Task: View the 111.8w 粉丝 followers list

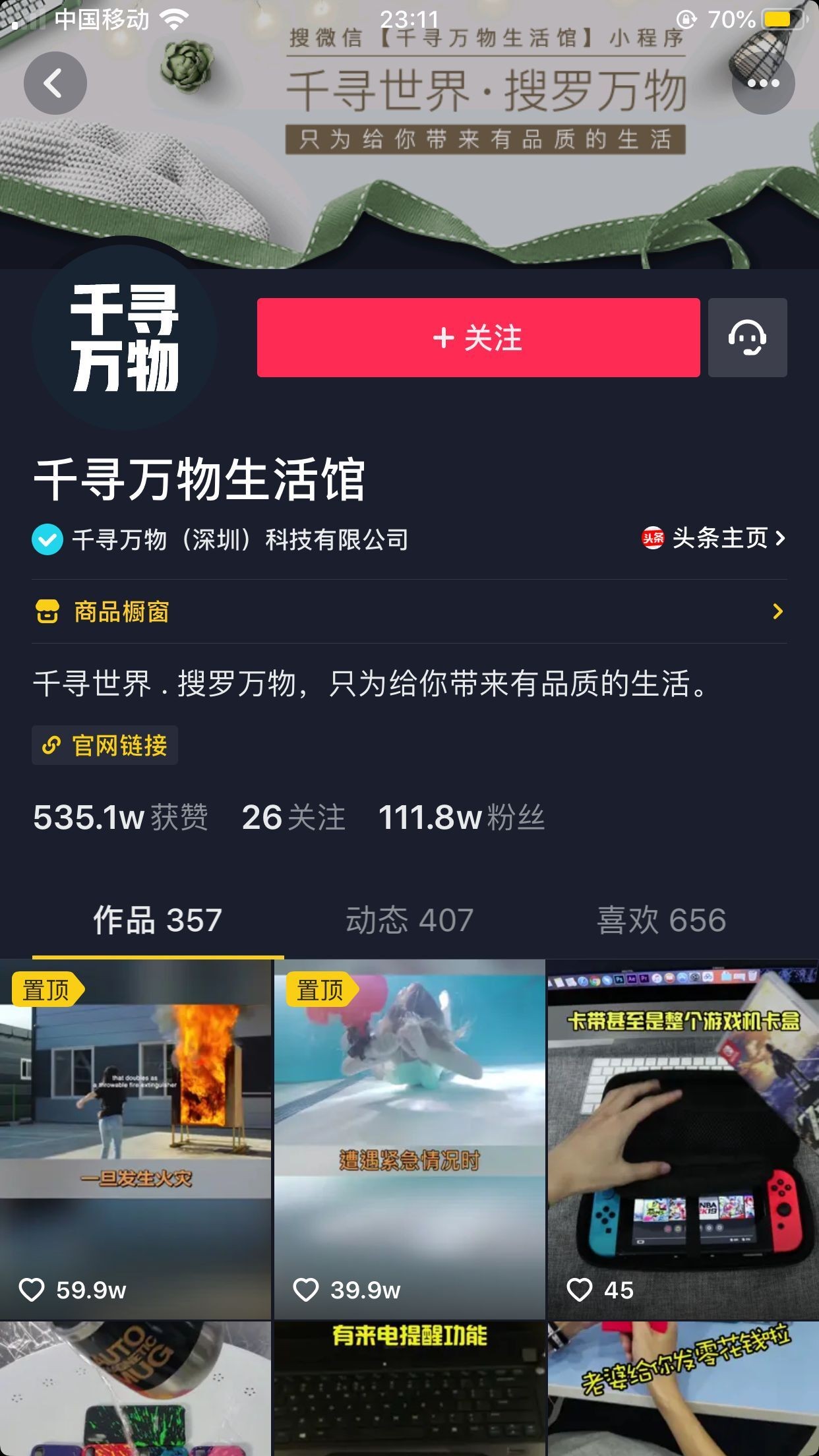Action: tap(462, 818)
